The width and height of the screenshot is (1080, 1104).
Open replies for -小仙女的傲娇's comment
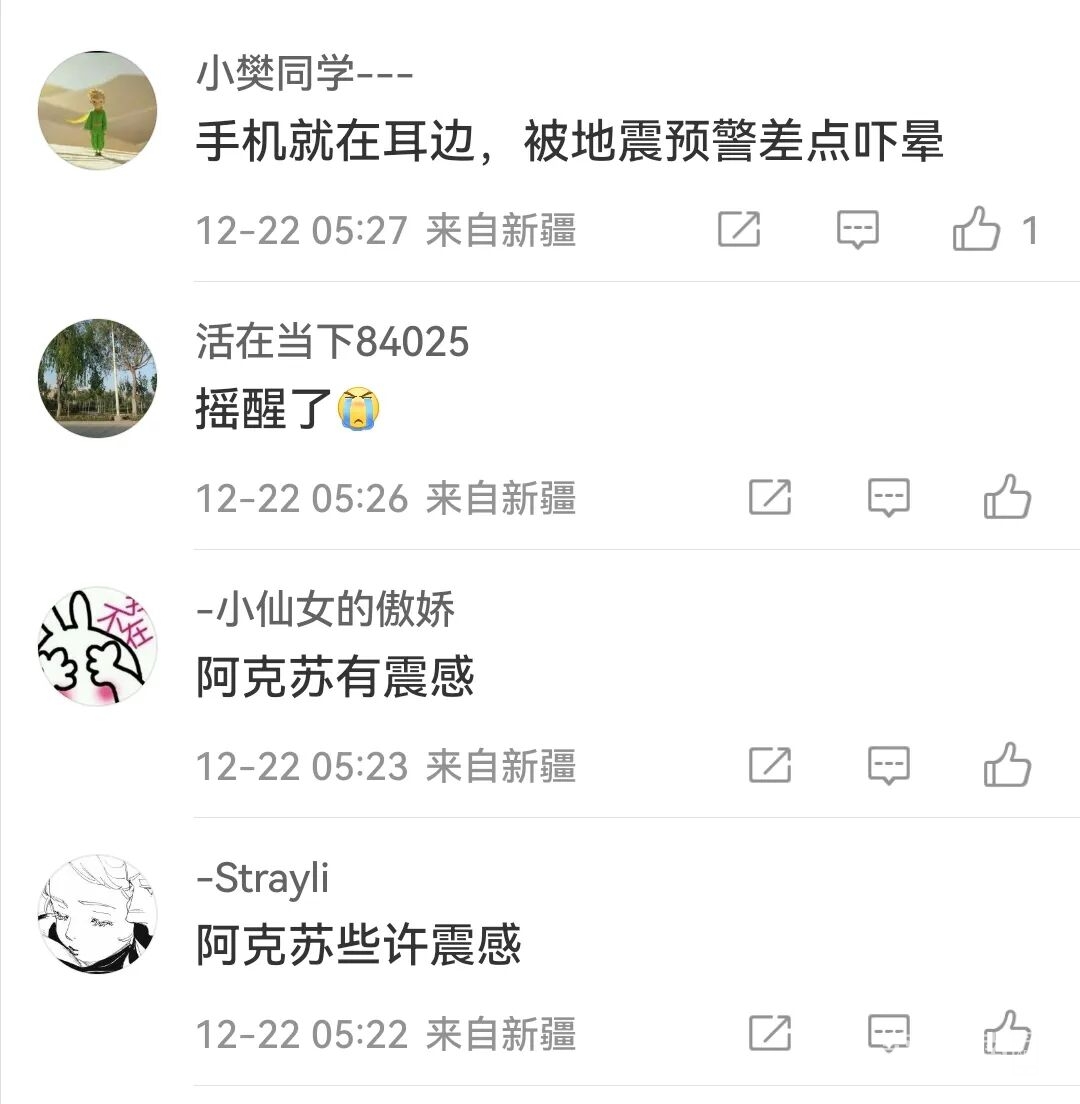point(888,766)
